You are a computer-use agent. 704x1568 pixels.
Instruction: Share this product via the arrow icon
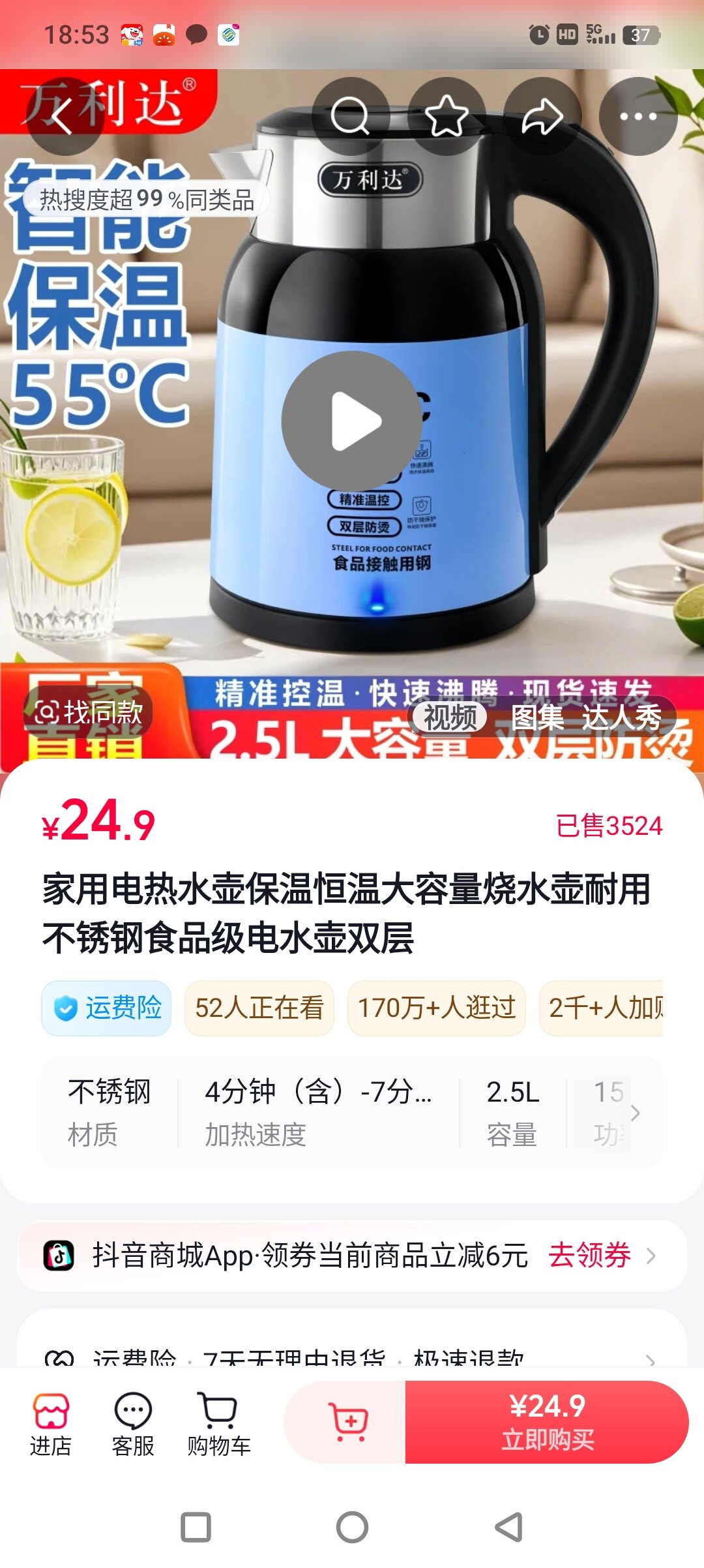point(542,116)
